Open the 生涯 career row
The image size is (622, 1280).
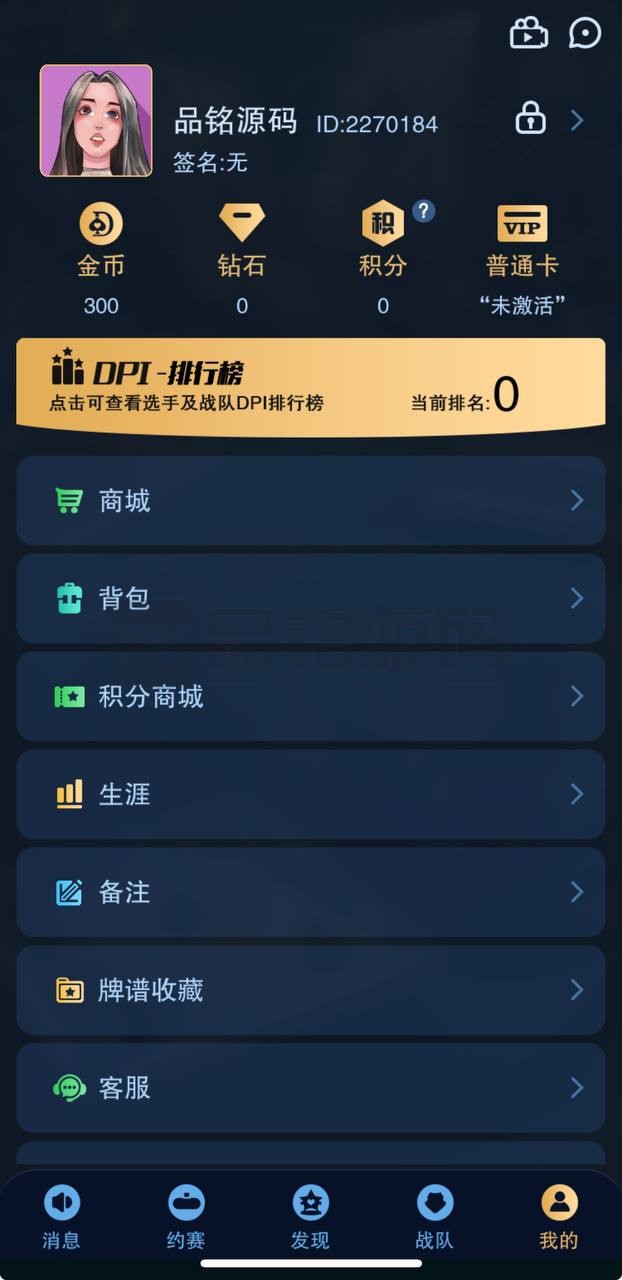pos(311,794)
